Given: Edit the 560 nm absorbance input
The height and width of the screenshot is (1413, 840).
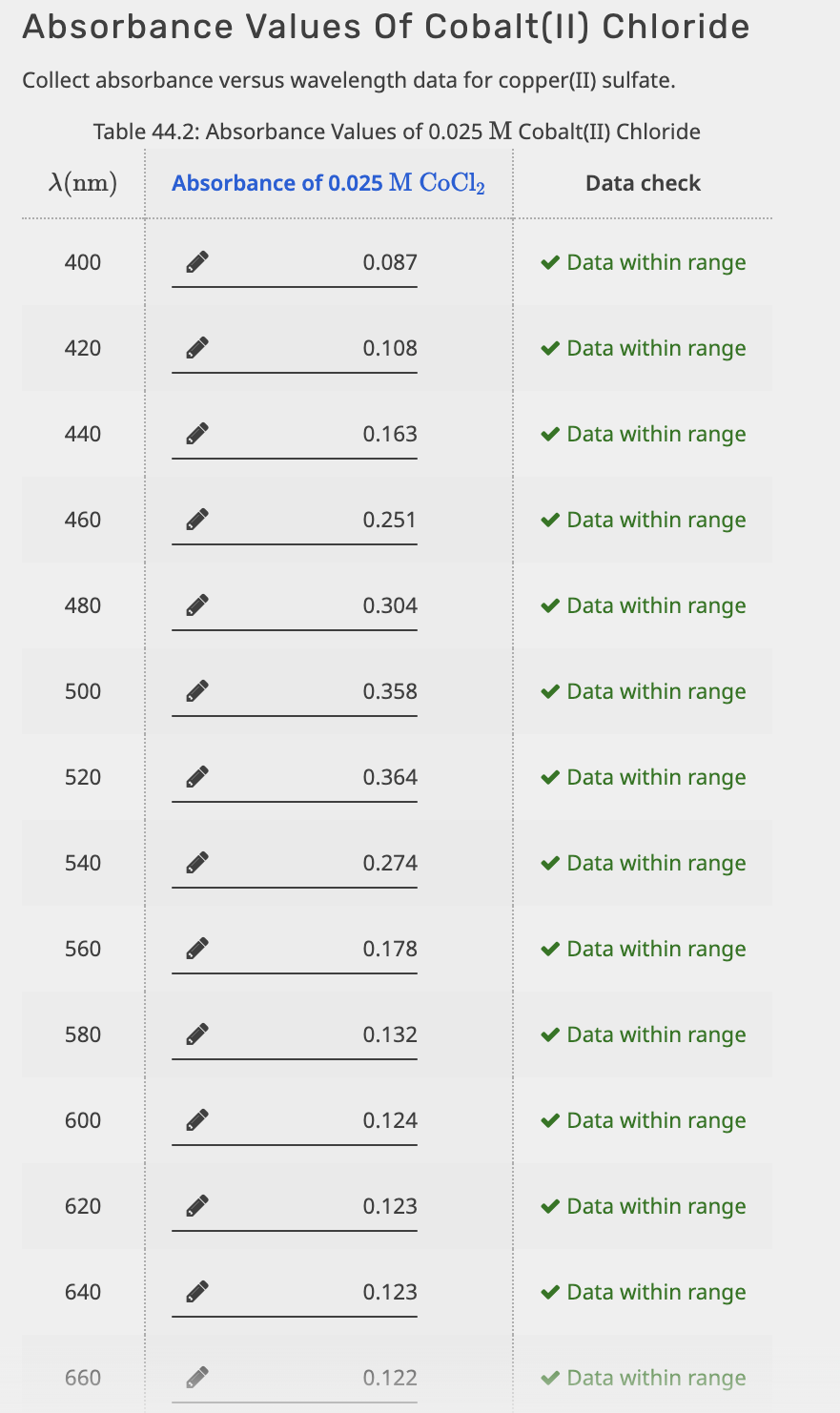Looking at the screenshot, I should (x=295, y=950).
